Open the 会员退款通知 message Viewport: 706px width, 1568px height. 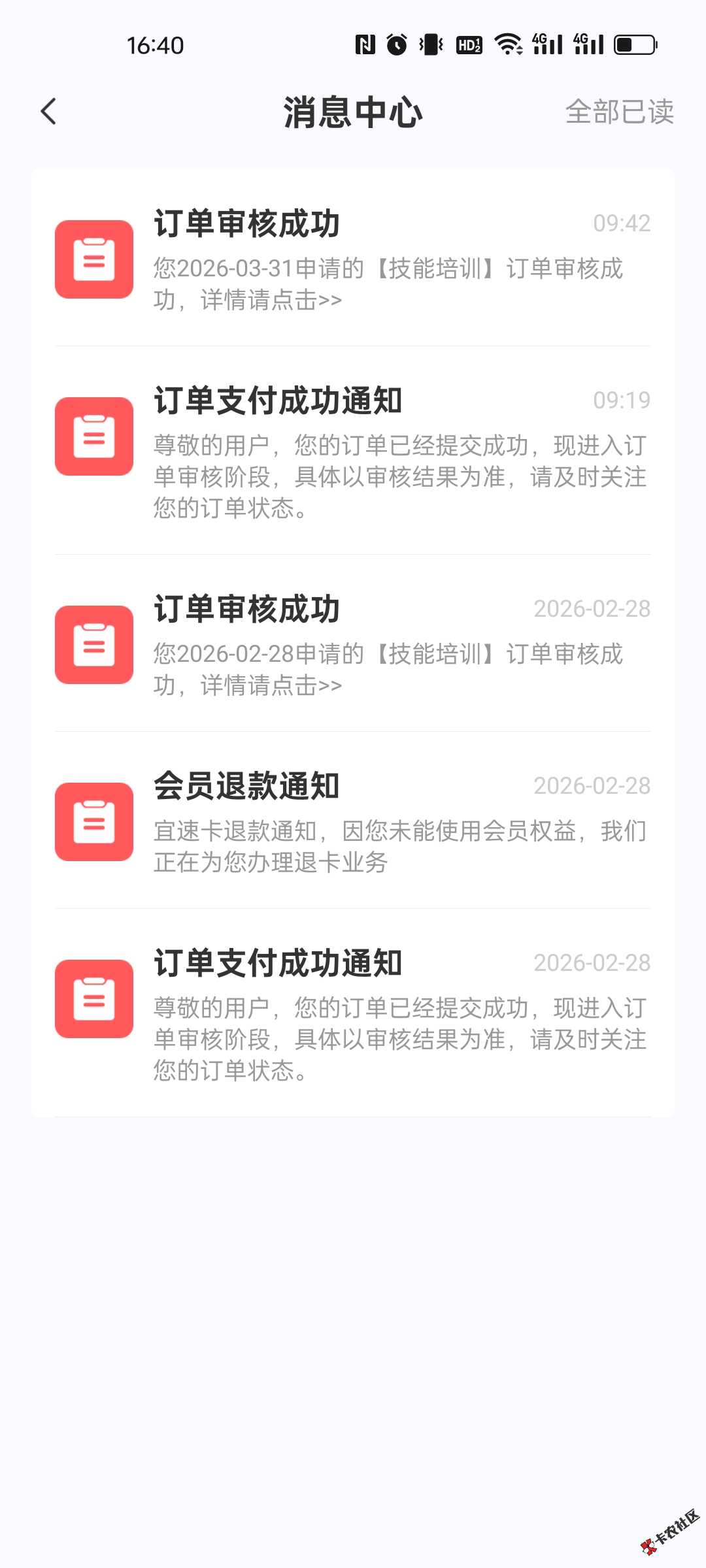click(353, 822)
